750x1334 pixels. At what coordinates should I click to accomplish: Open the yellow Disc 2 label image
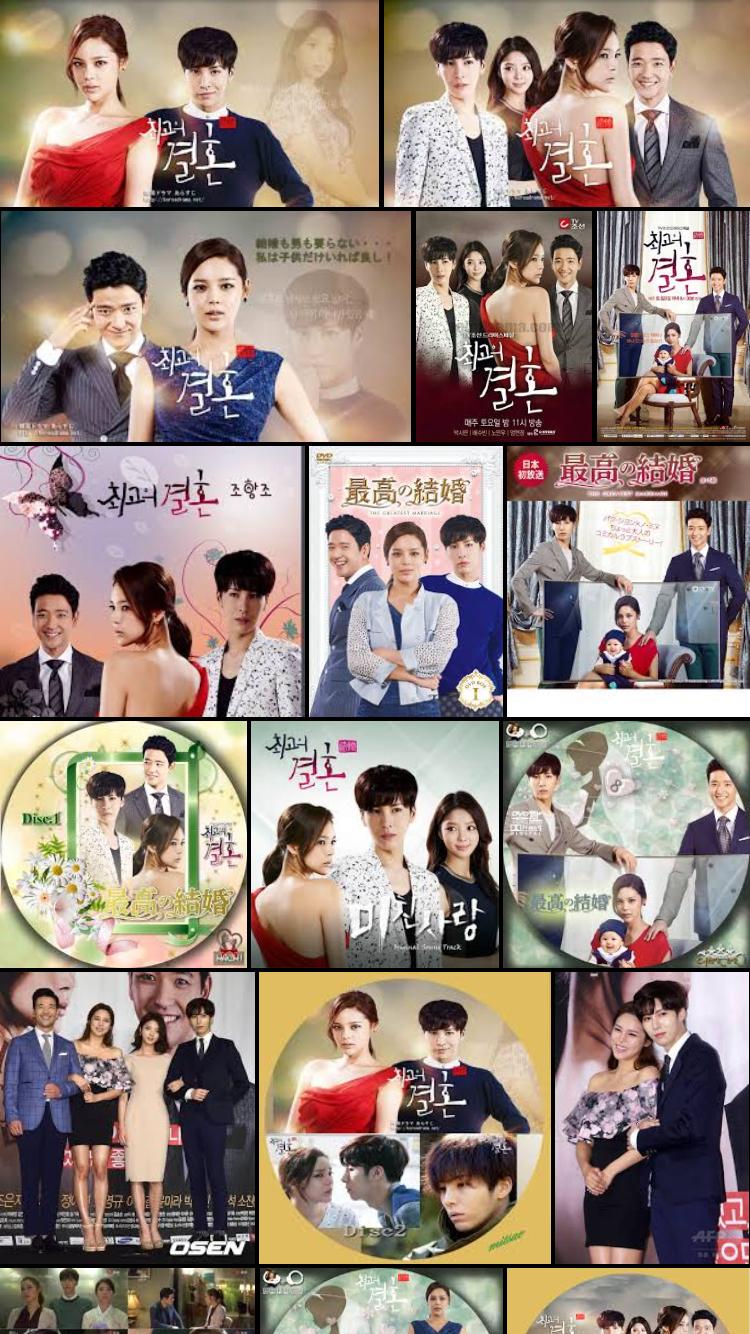coord(405,1117)
